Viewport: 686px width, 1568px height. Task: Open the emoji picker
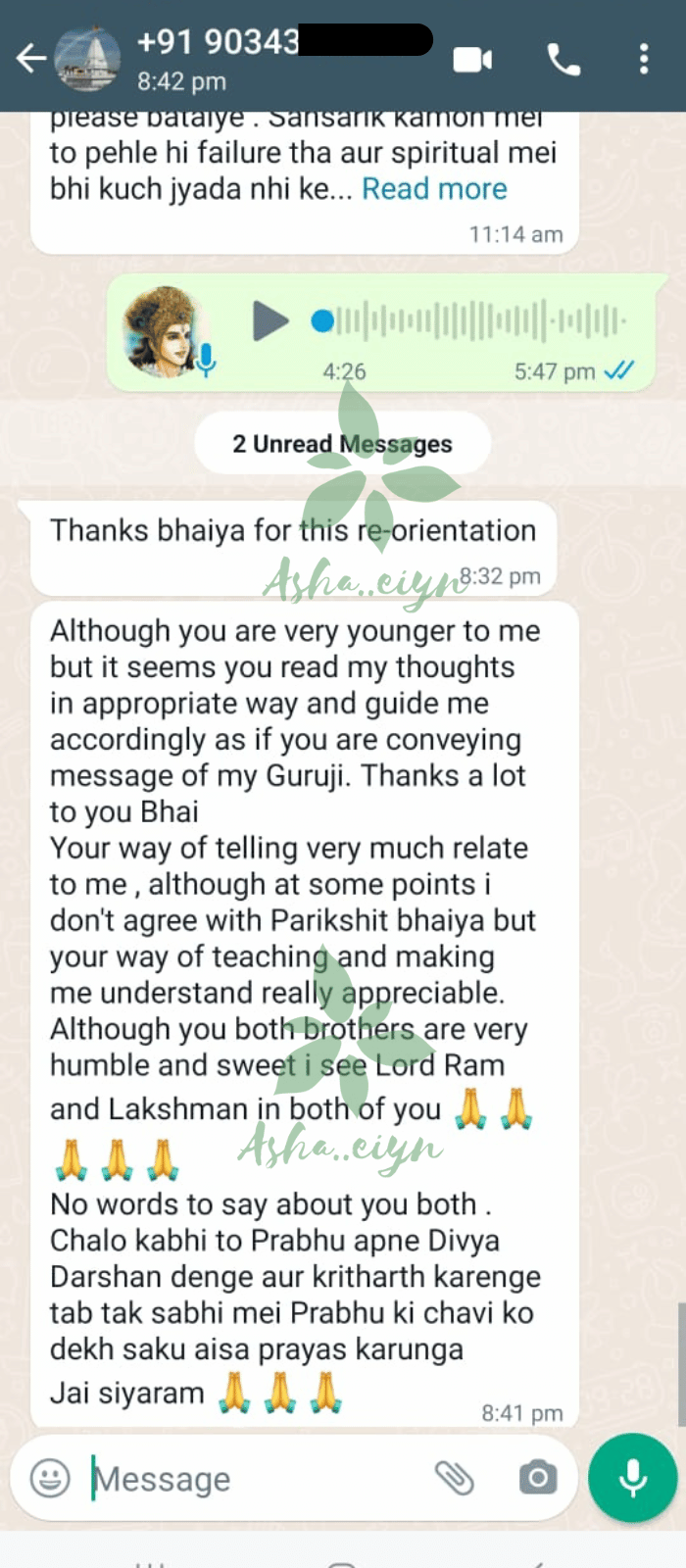50,1477
